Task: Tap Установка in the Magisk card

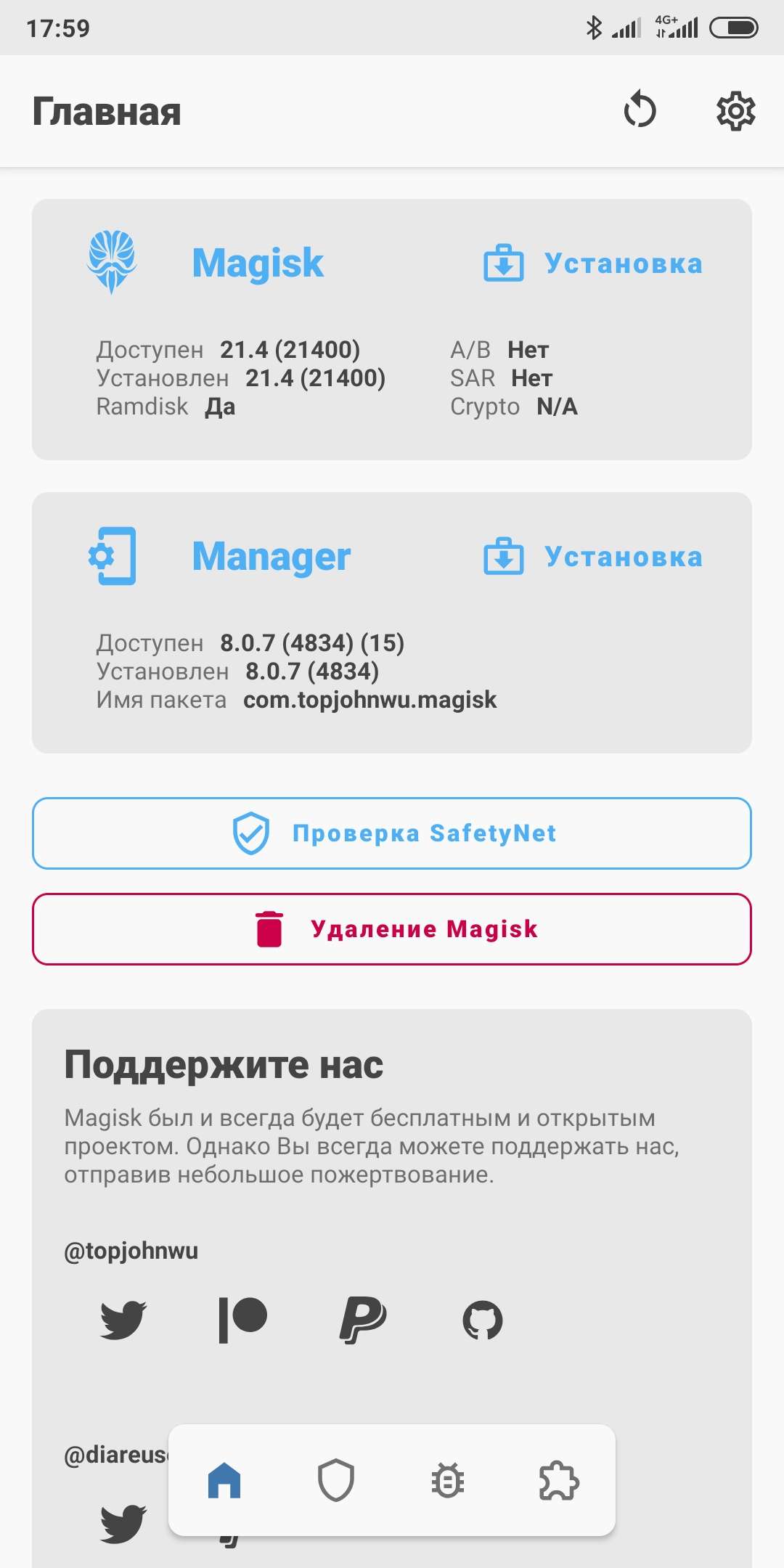Action: pyautogui.click(x=594, y=264)
